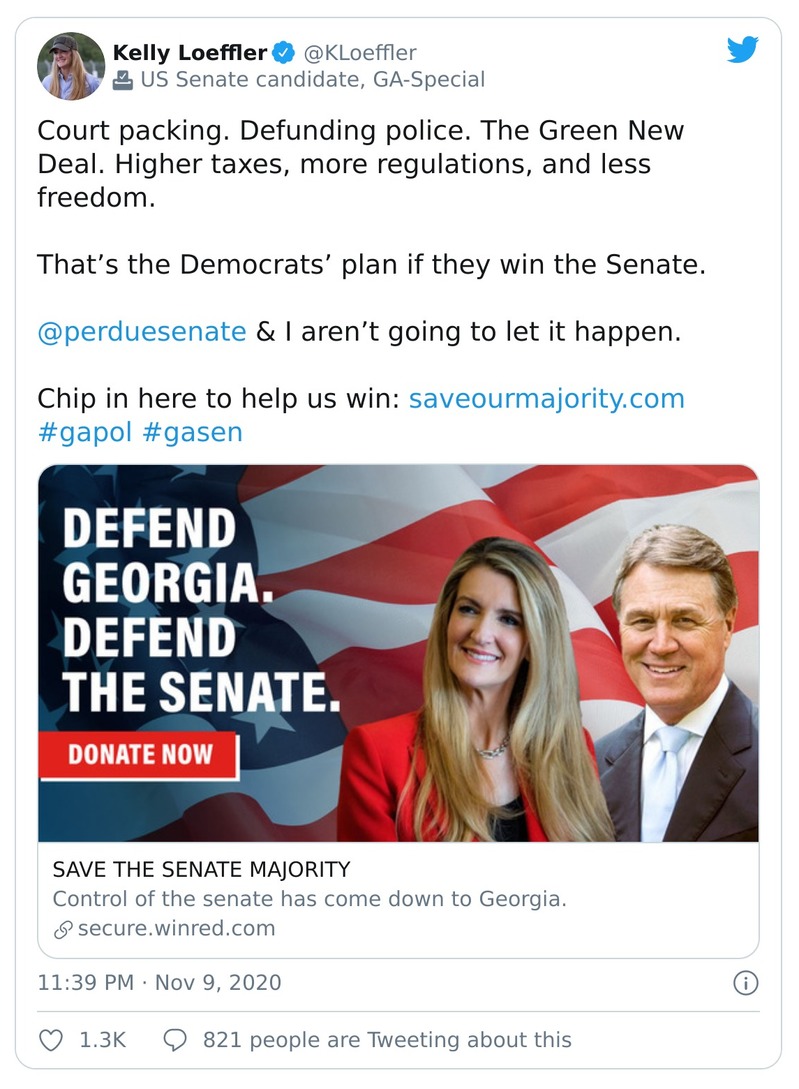Visit the saveourmajority.com link
This screenshot has width=799, height=1089.
click(546, 398)
